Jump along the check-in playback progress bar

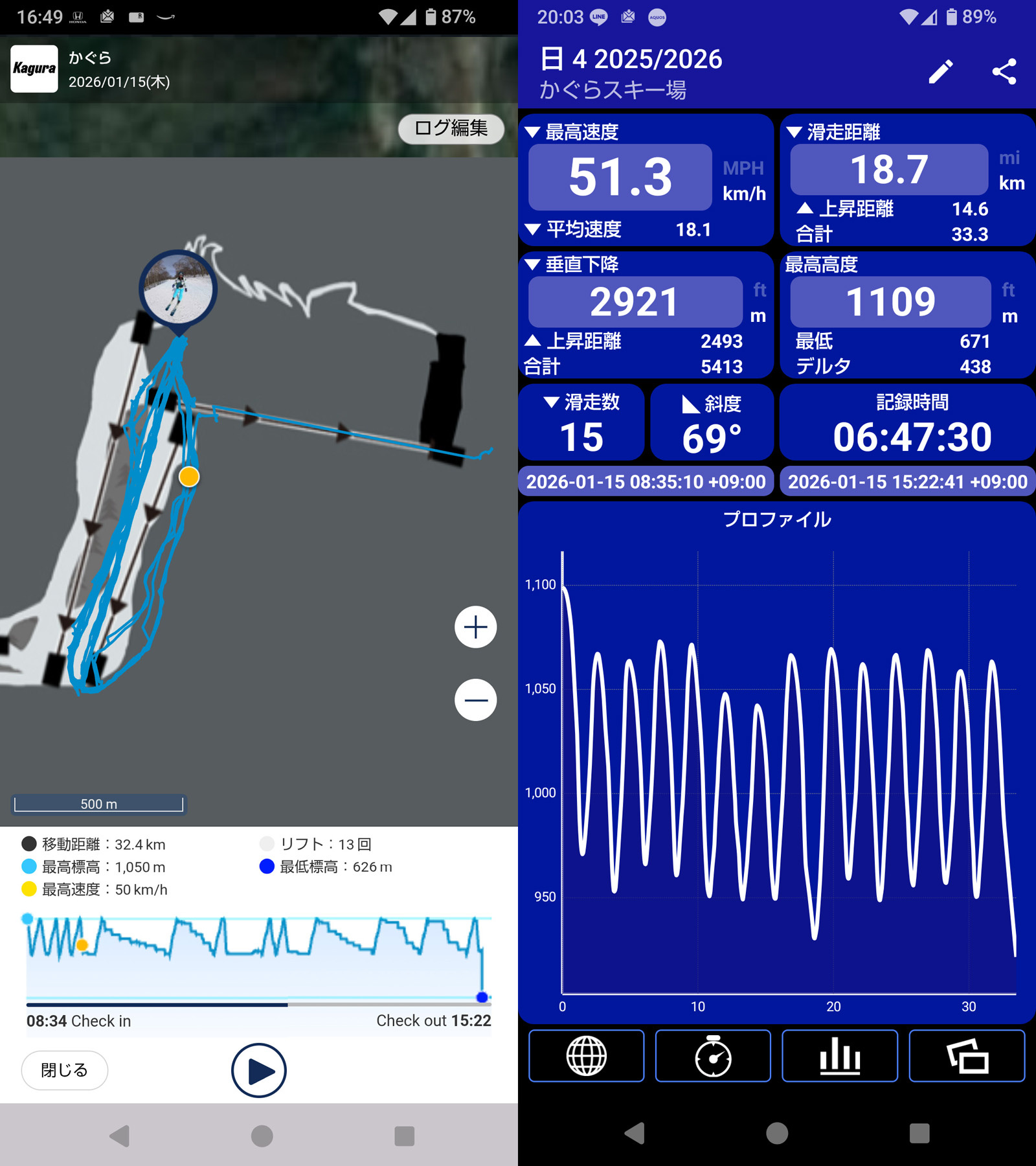(259, 1005)
